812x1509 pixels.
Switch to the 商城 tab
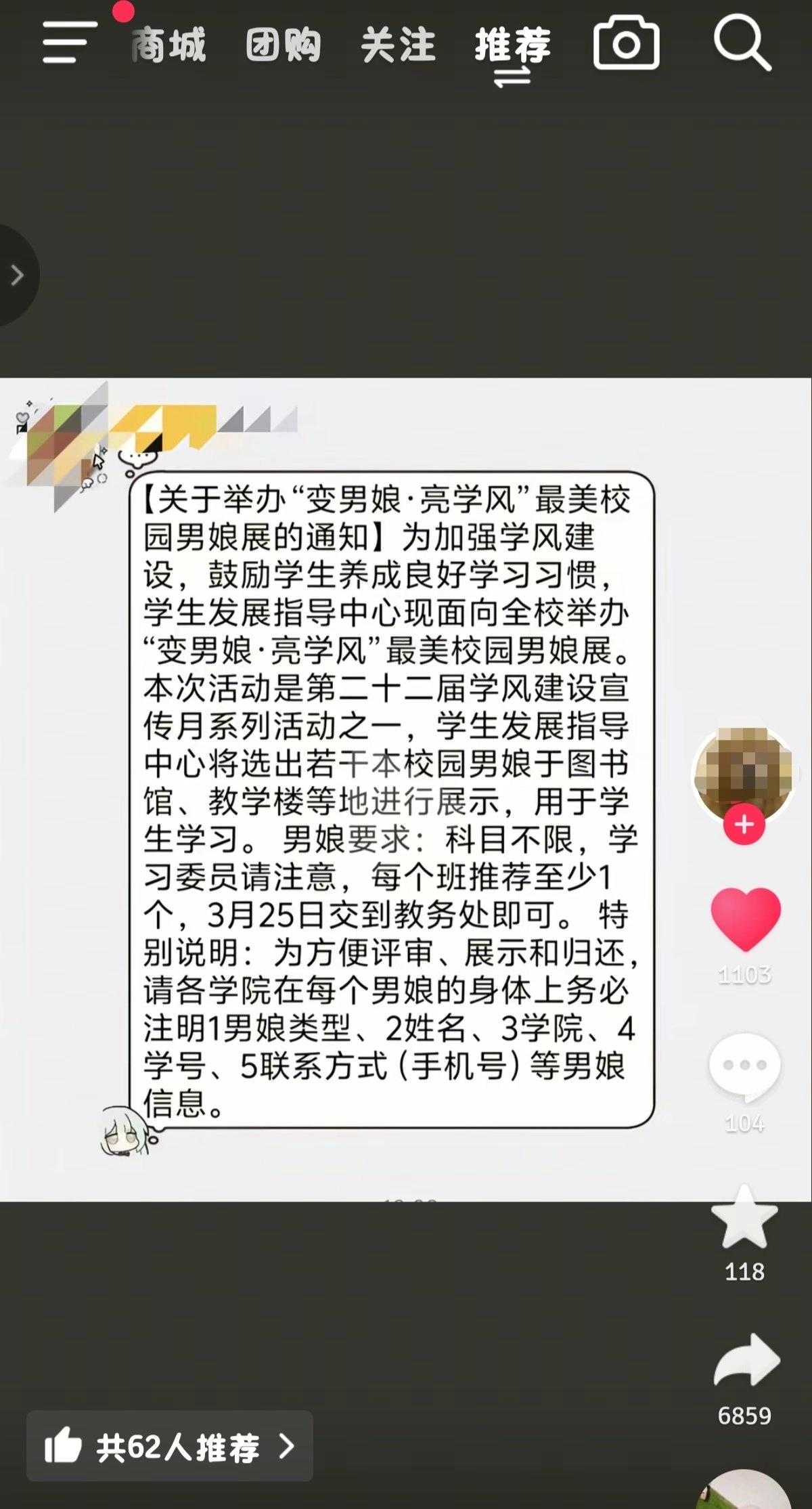point(168,45)
